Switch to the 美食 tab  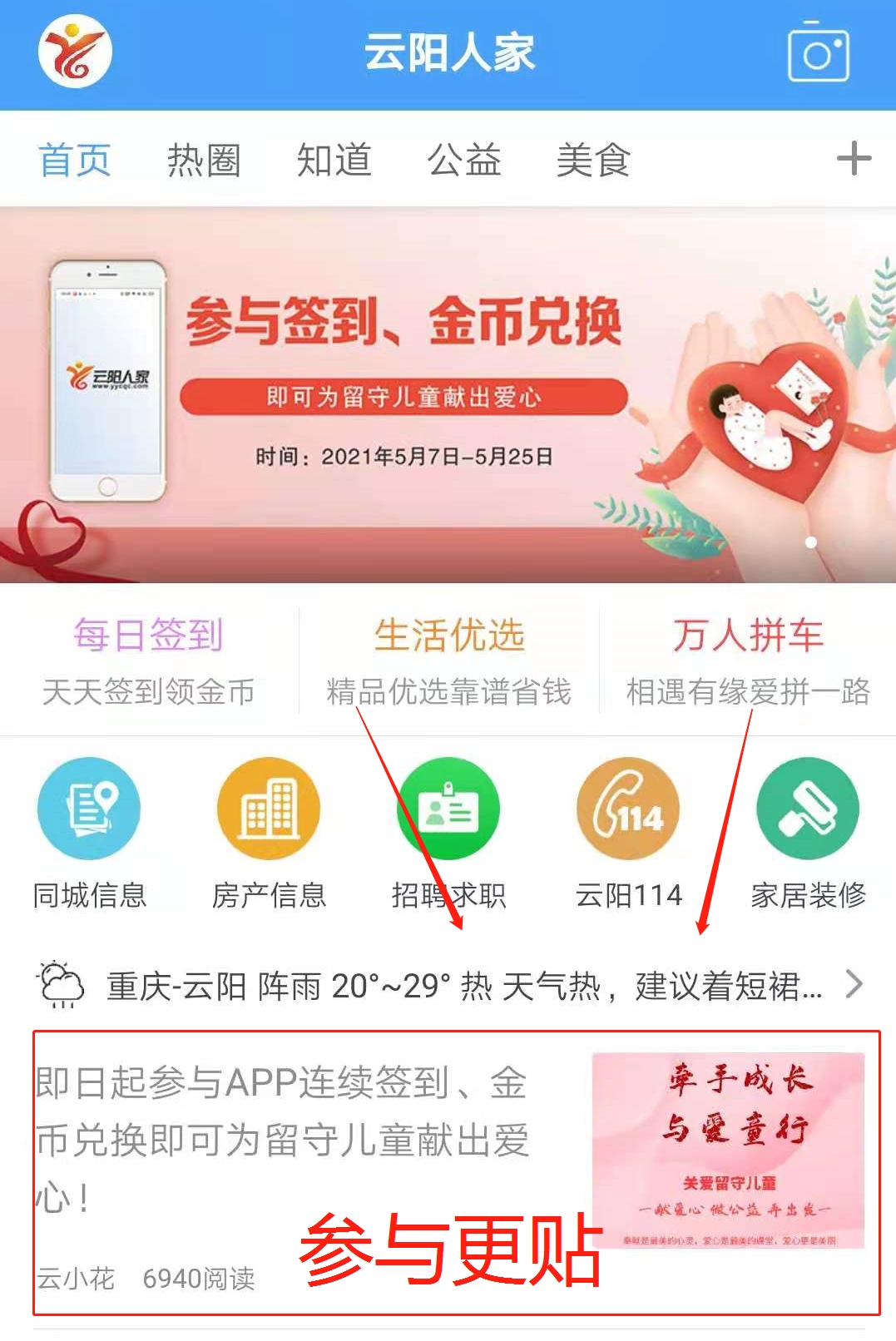pos(593,160)
